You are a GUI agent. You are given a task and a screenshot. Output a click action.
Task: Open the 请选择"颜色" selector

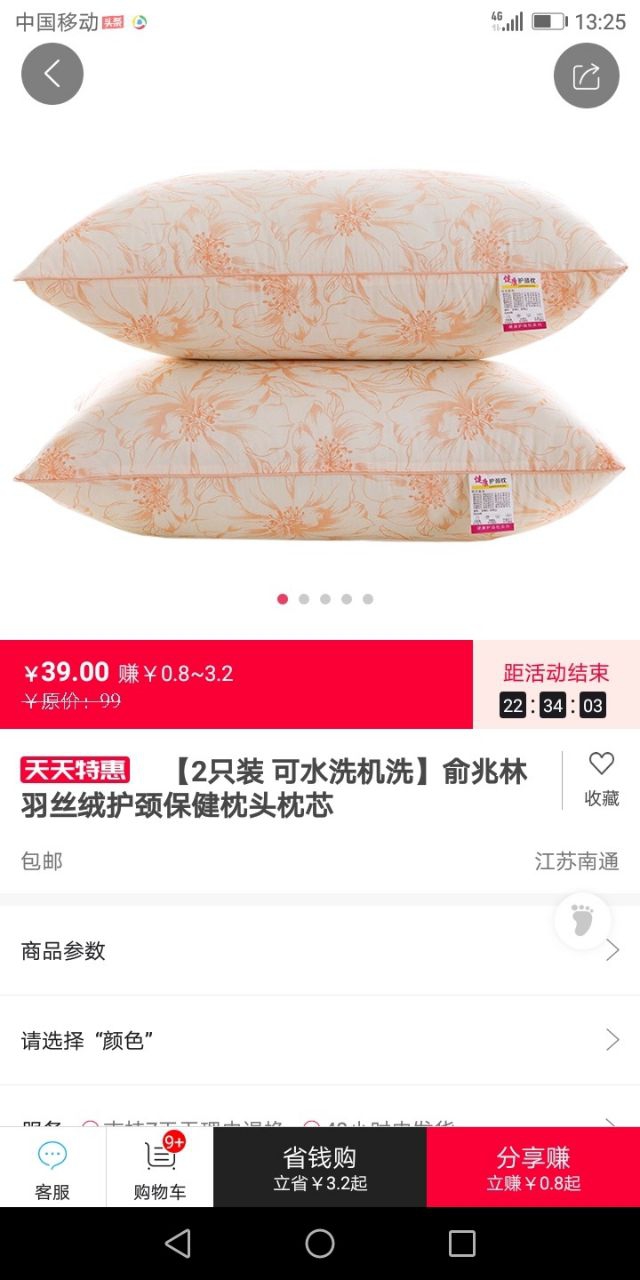(x=320, y=1041)
